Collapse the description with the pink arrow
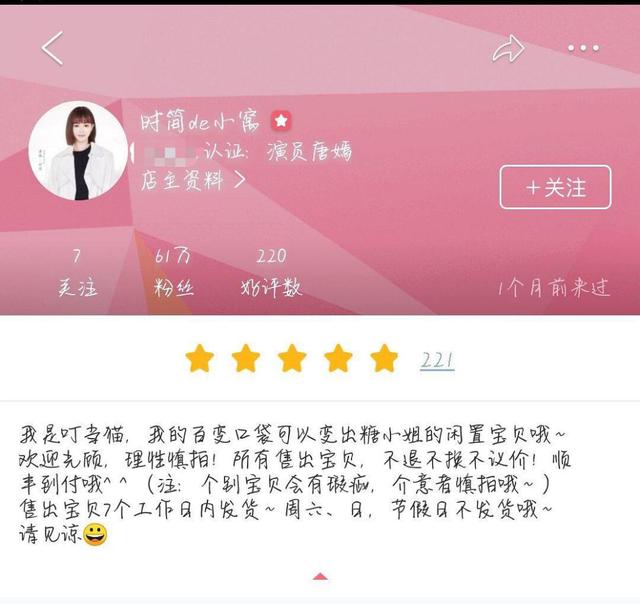The image size is (640, 604). click(320, 576)
